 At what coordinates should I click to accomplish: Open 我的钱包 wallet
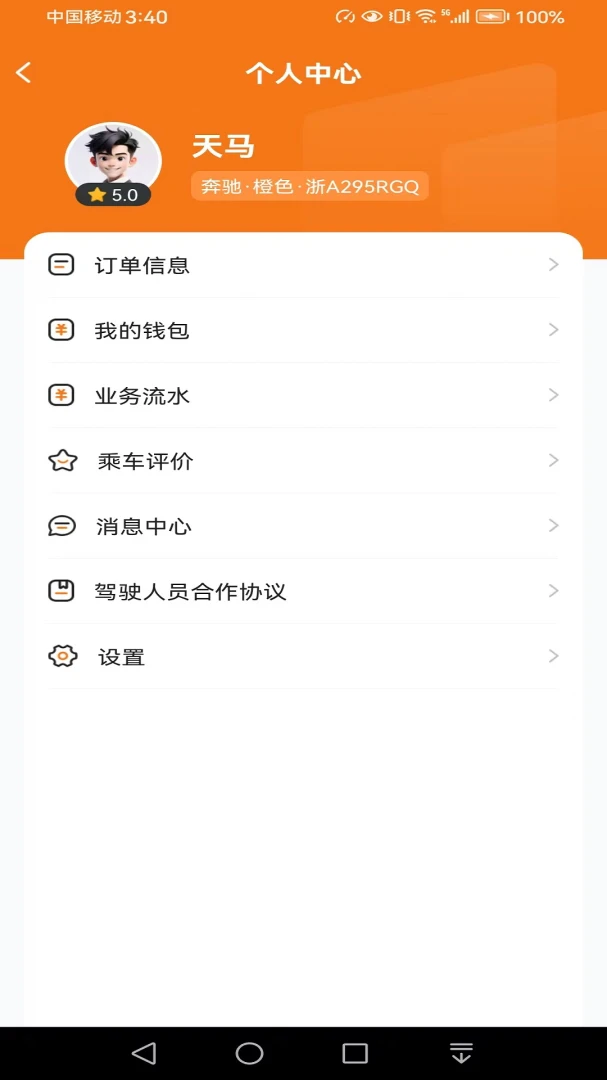coord(303,331)
